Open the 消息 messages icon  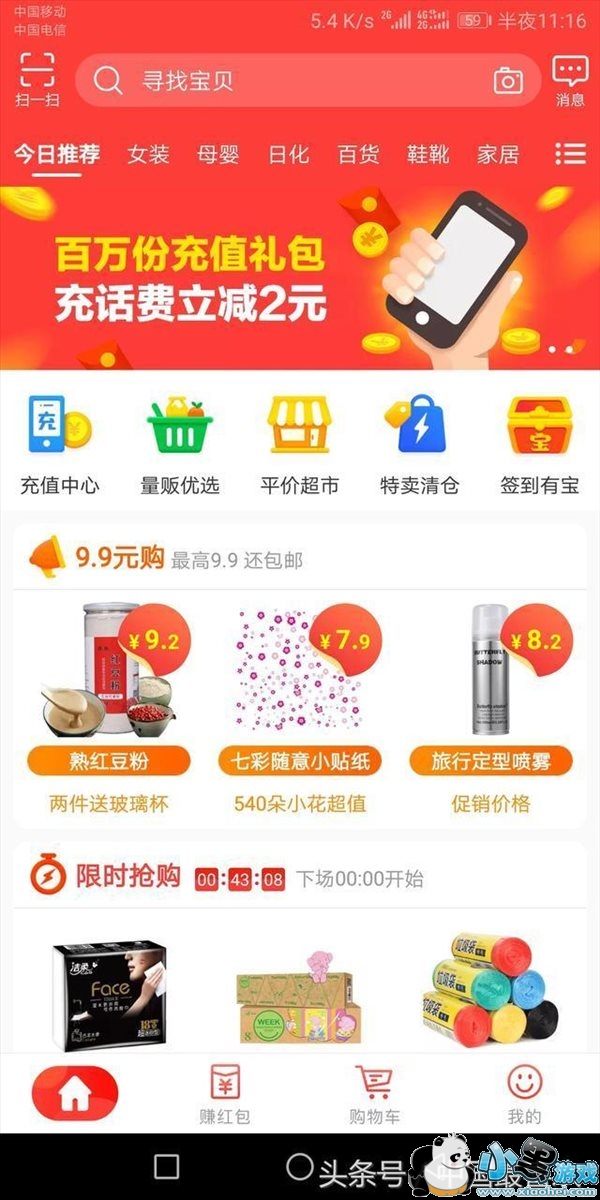tap(570, 78)
